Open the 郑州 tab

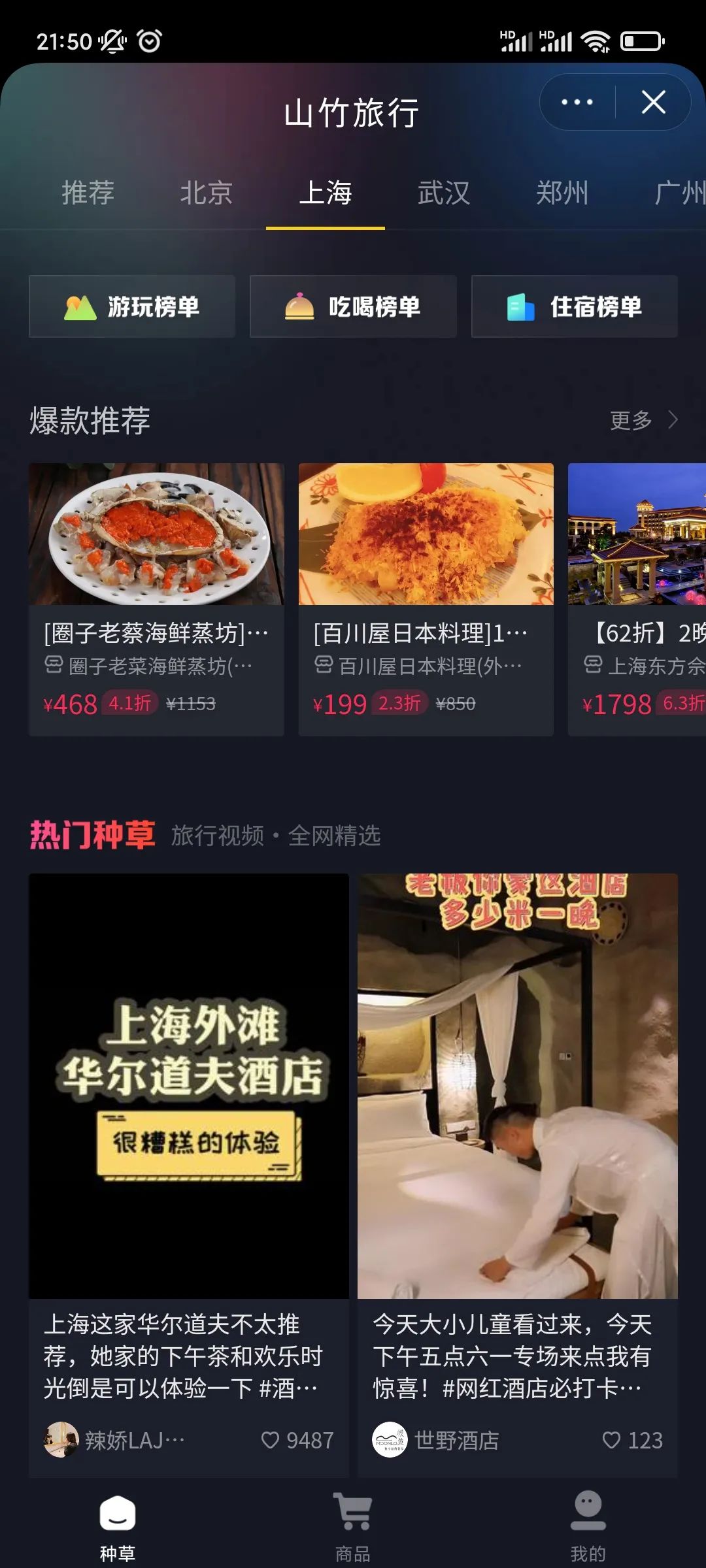(563, 193)
